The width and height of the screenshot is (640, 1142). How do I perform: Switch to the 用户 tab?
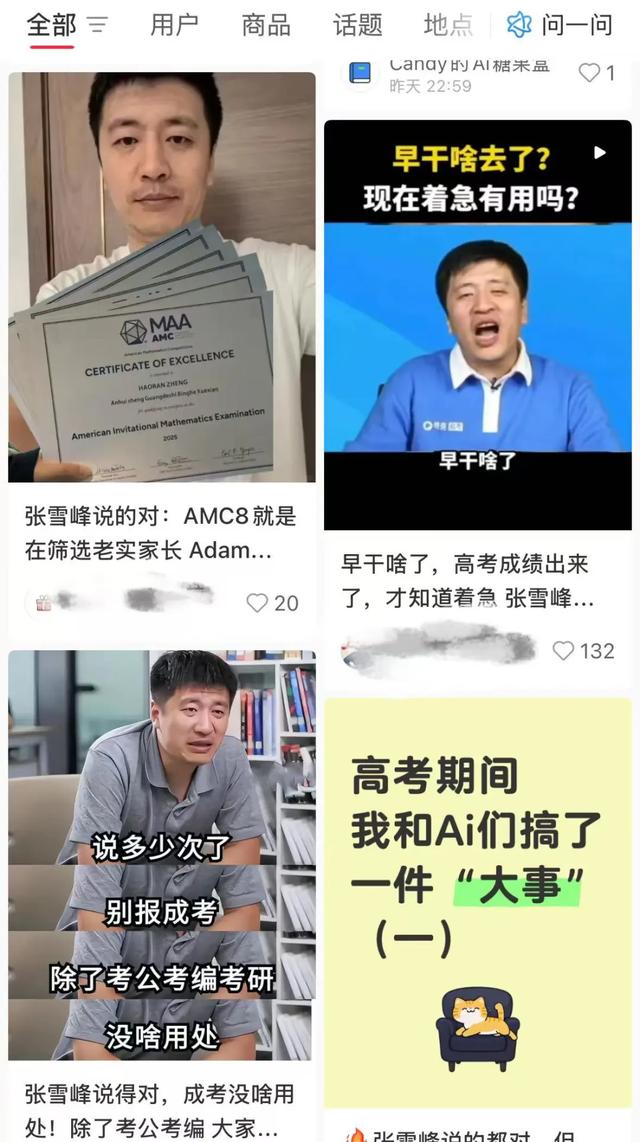click(x=174, y=25)
